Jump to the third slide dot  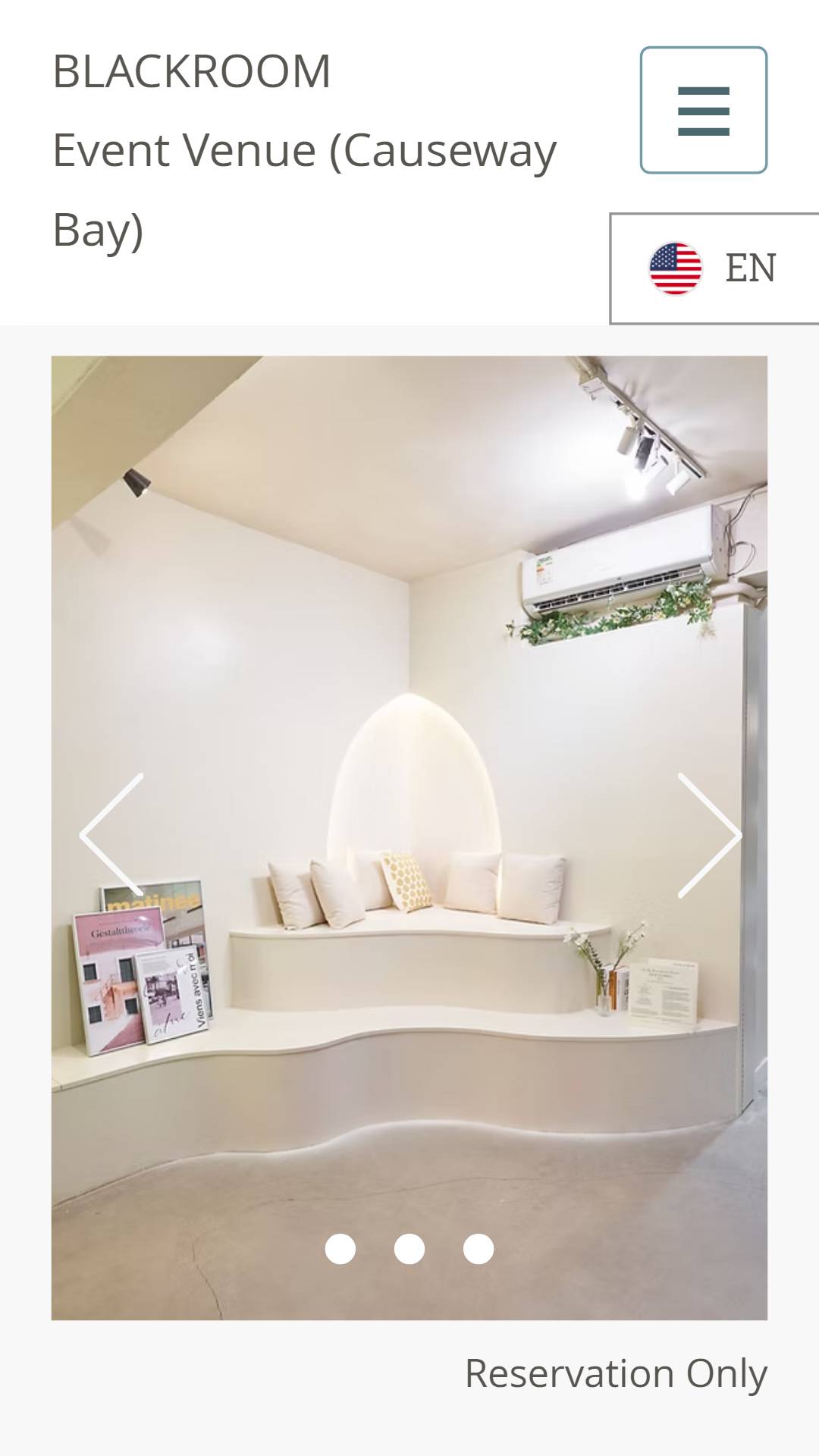[479, 1249]
